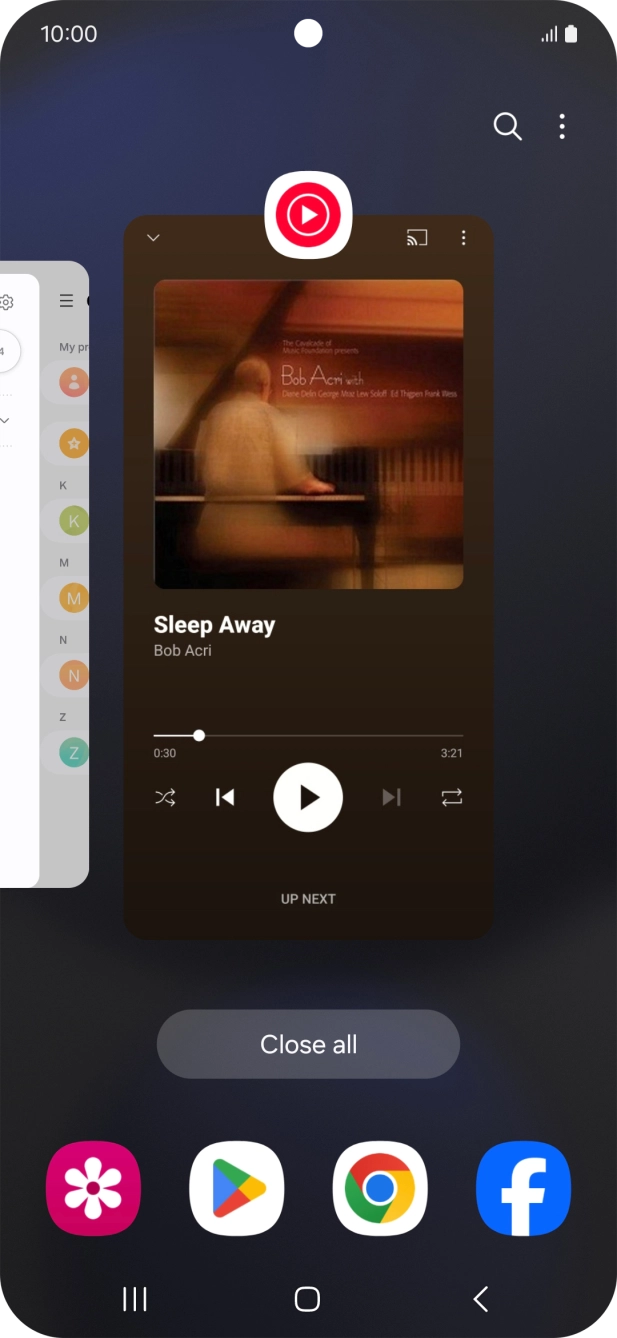Tap the system back button
This screenshot has height=1338, width=617.
pos(480,1299)
